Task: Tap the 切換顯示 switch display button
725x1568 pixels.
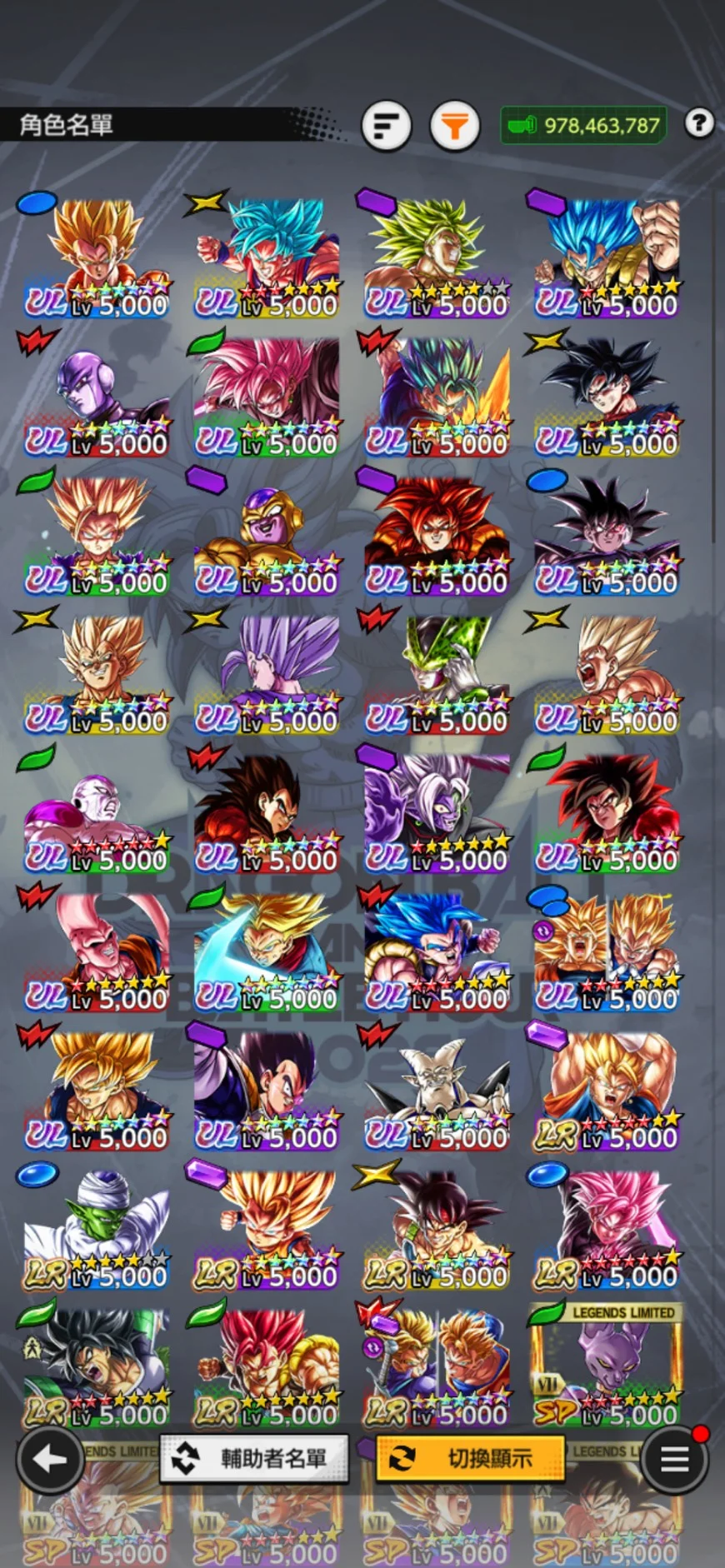Action: pos(470,1458)
